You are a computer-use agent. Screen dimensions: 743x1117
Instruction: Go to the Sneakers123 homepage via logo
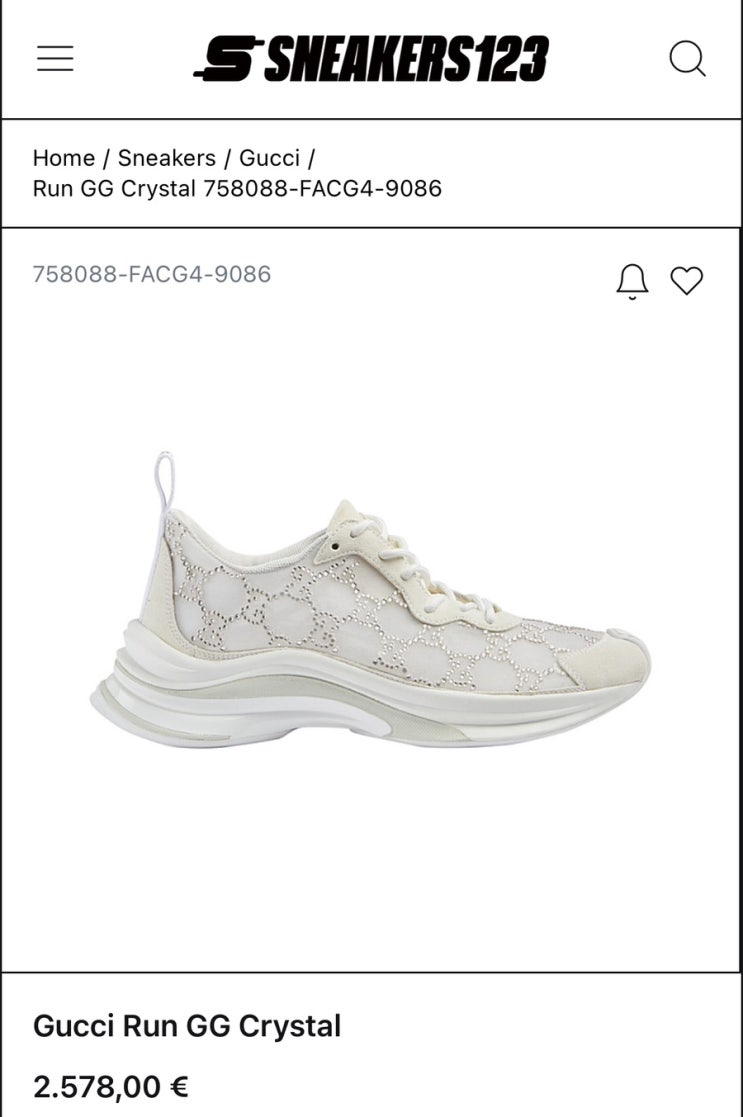click(x=371, y=59)
